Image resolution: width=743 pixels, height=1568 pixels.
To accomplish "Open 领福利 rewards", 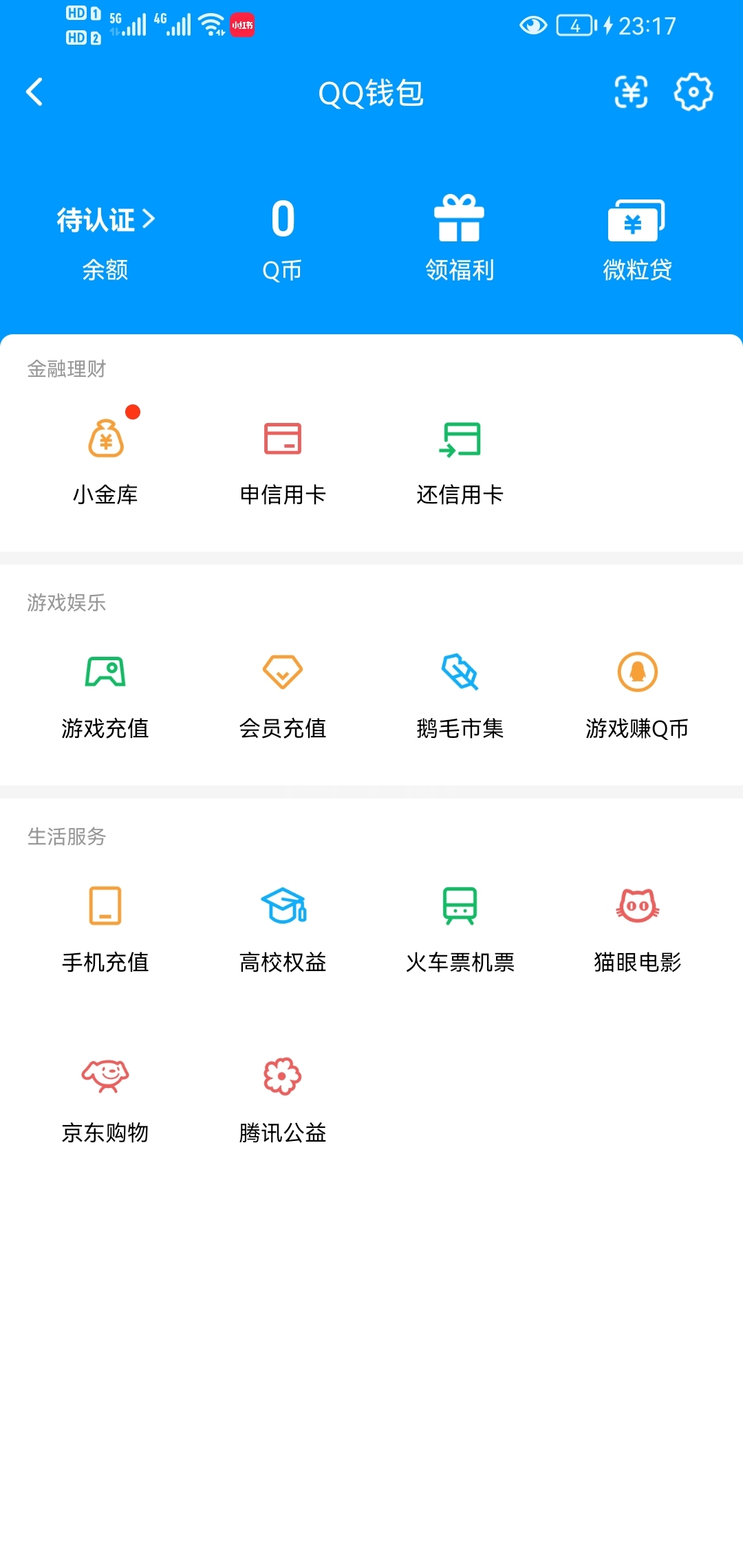I will click(460, 239).
